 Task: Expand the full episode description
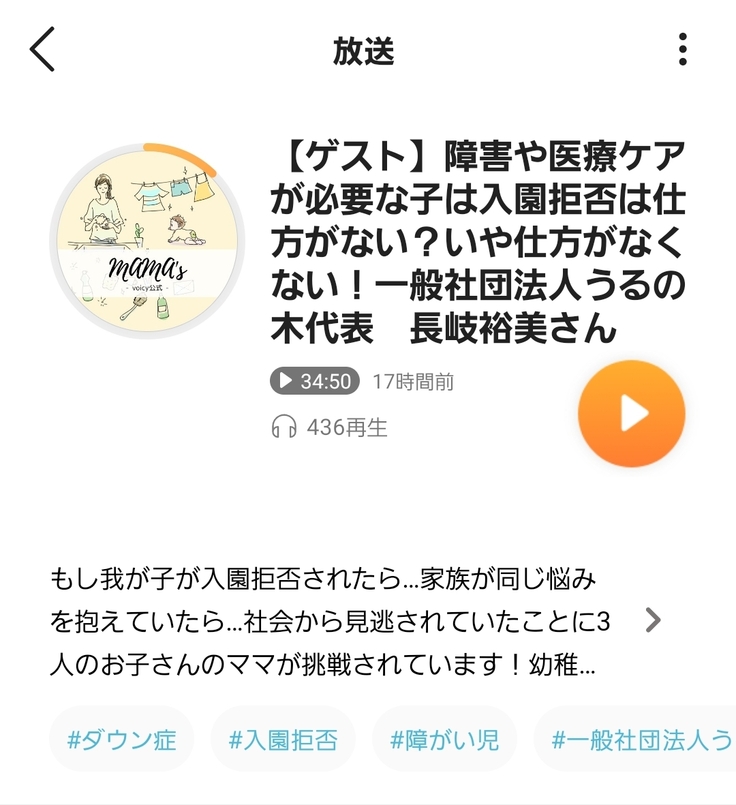click(x=653, y=620)
